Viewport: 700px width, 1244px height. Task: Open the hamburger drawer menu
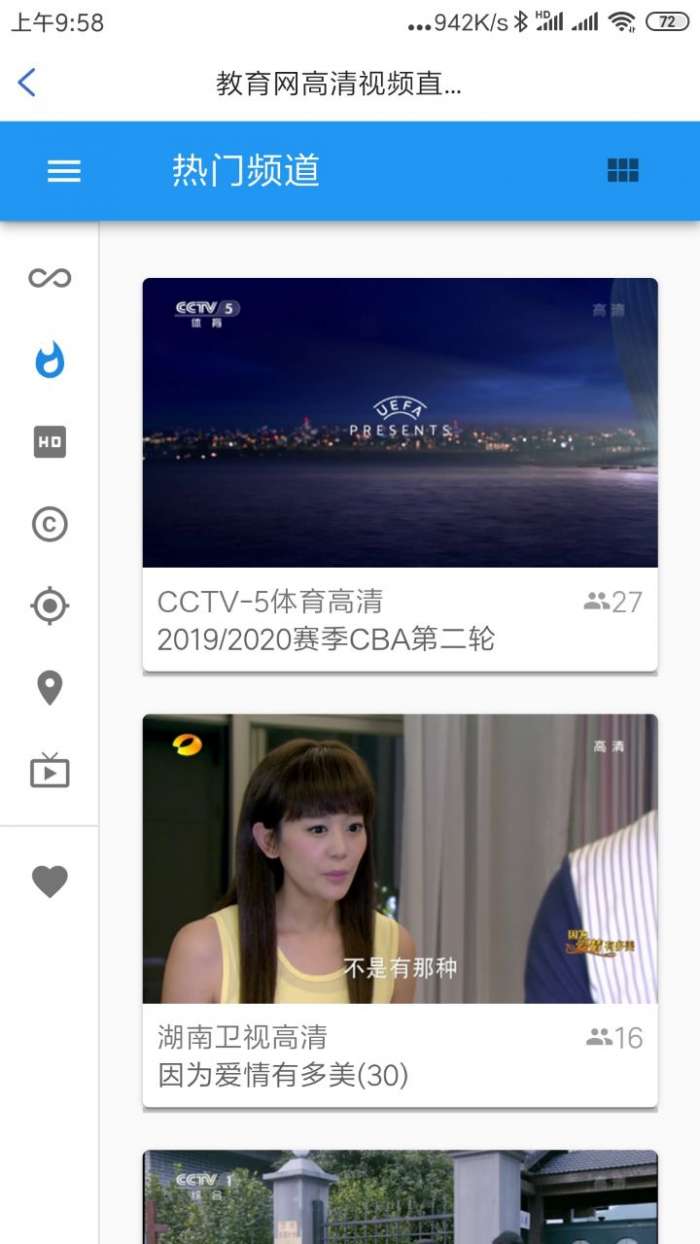click(x=64, y=172)
